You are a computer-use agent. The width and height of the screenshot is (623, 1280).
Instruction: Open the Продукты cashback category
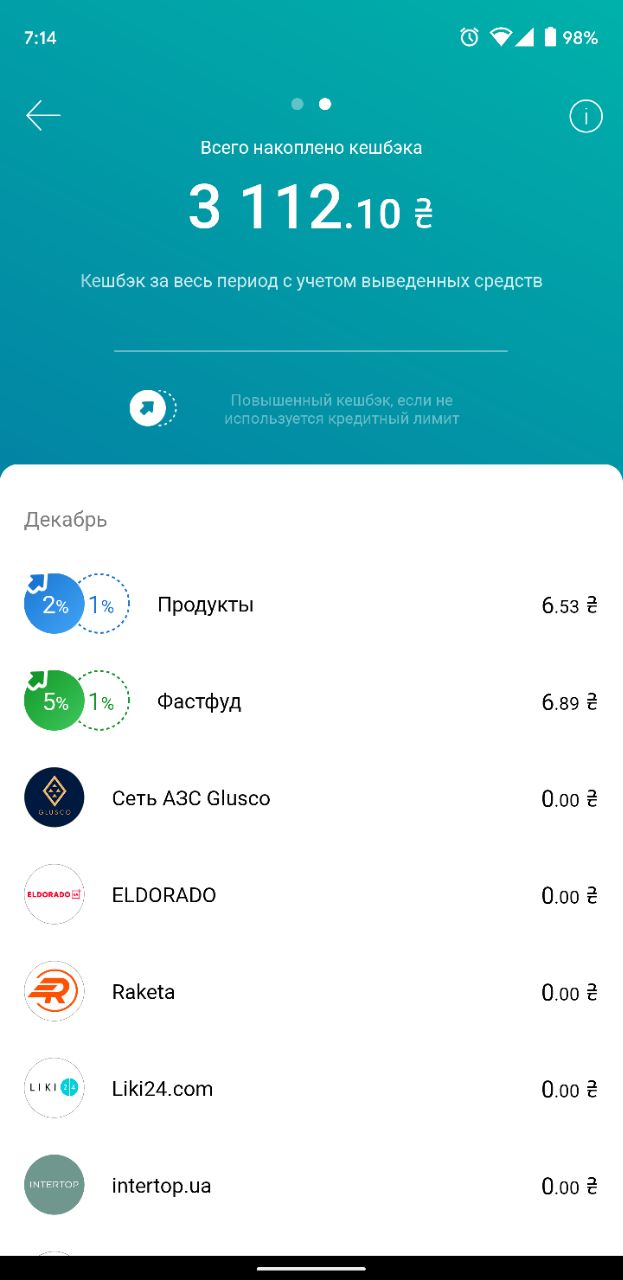click(311, 604)
